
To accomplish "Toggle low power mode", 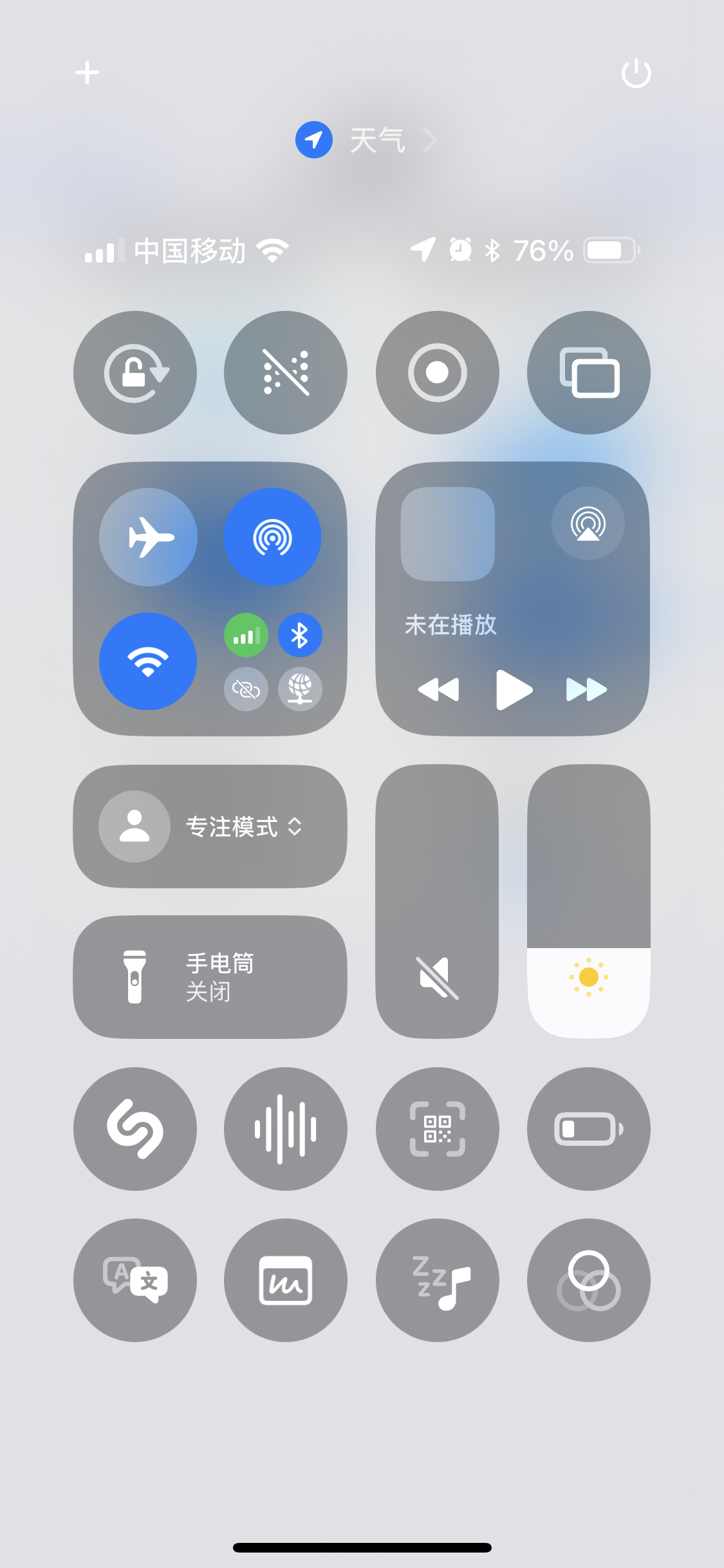I will point(589,1129).
